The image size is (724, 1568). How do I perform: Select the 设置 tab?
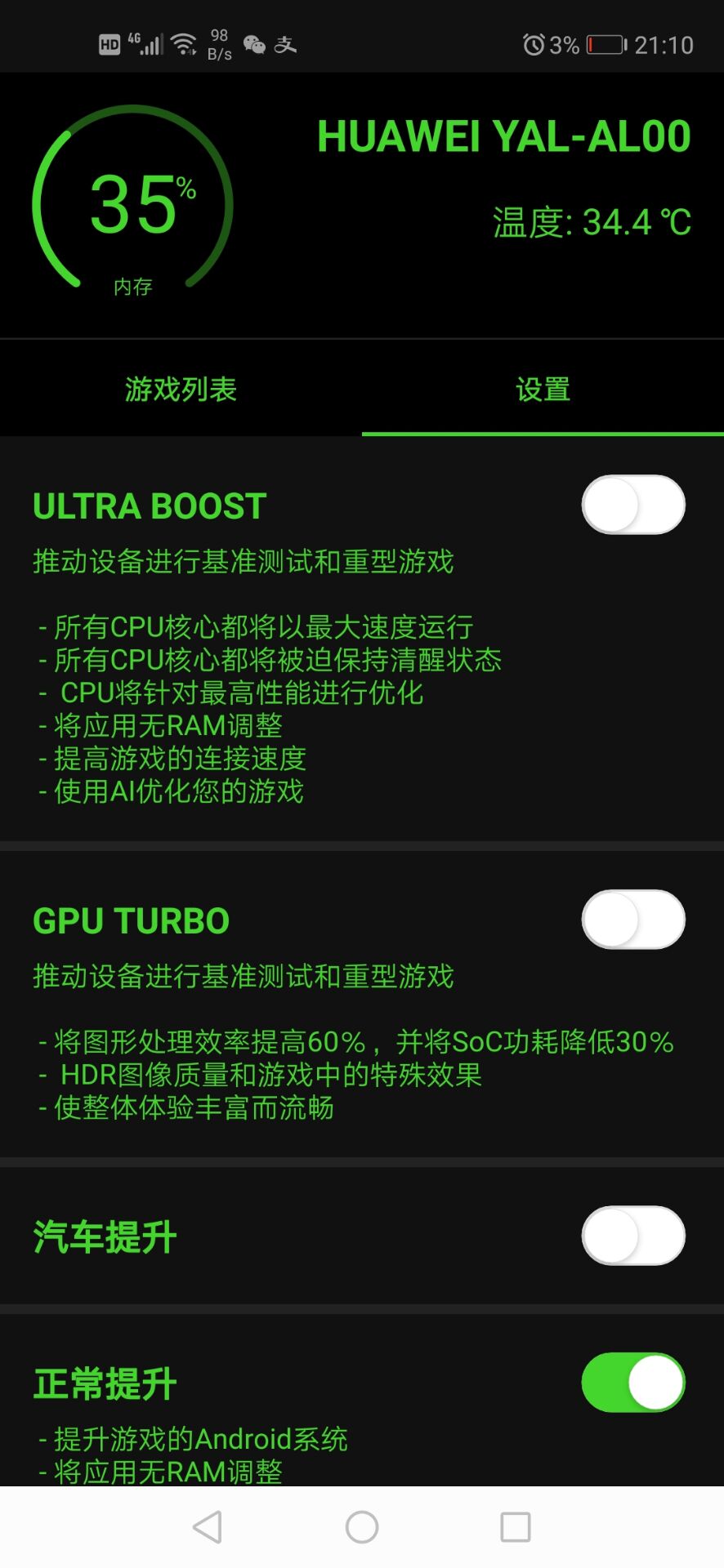point(543,390)
